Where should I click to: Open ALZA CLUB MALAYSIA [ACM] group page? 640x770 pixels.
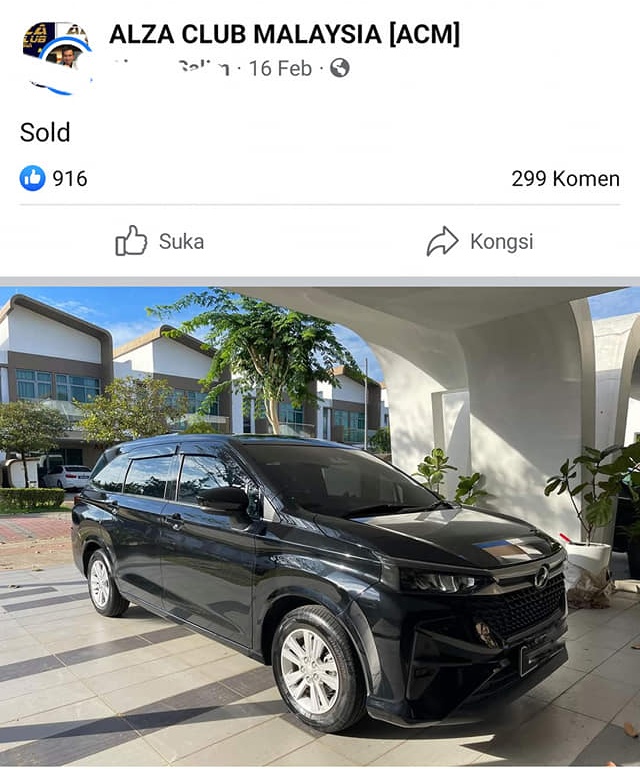[284, 34]
